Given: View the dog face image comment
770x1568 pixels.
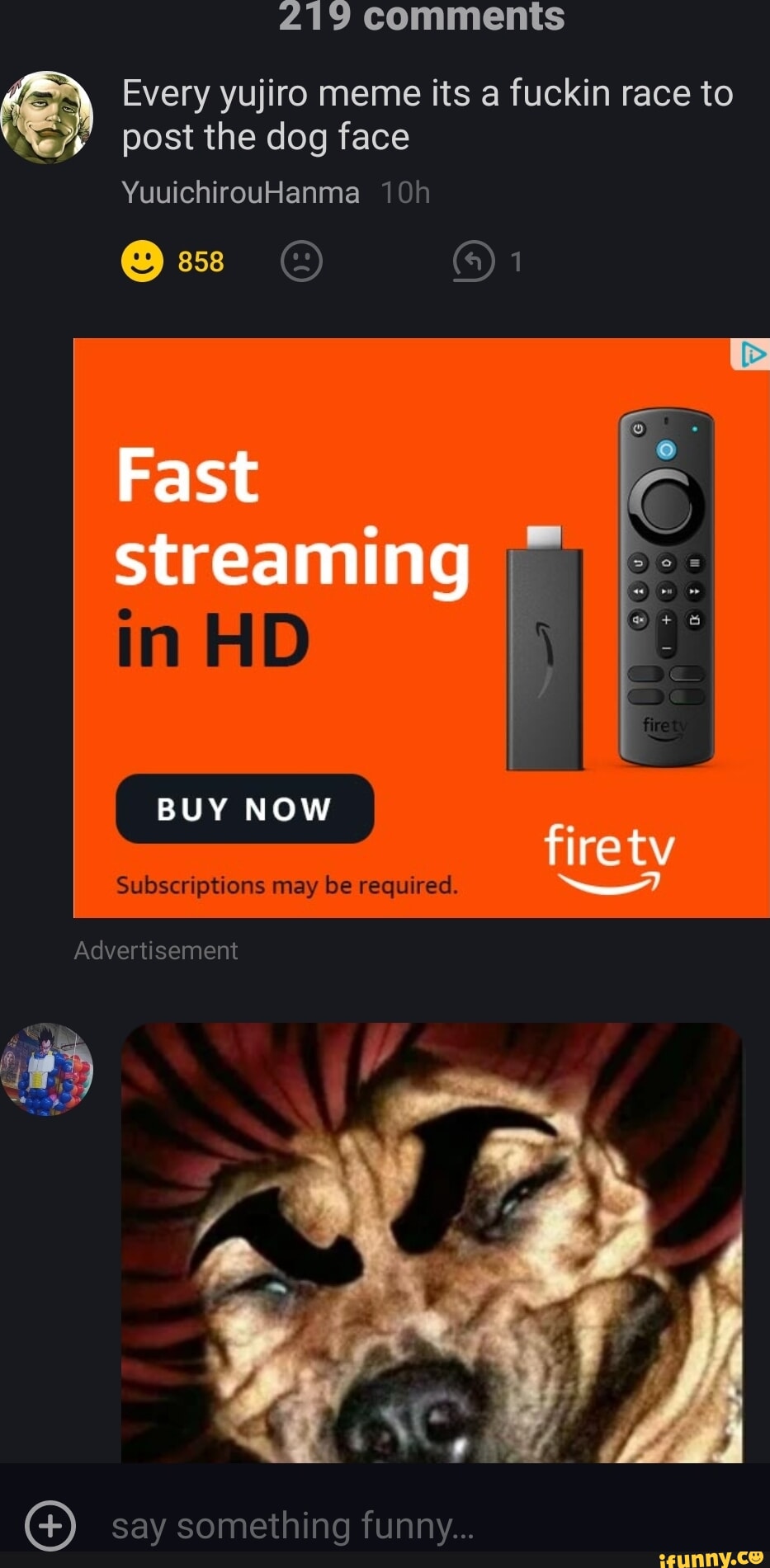Looking at the screenshot, I should [432, 1241].
